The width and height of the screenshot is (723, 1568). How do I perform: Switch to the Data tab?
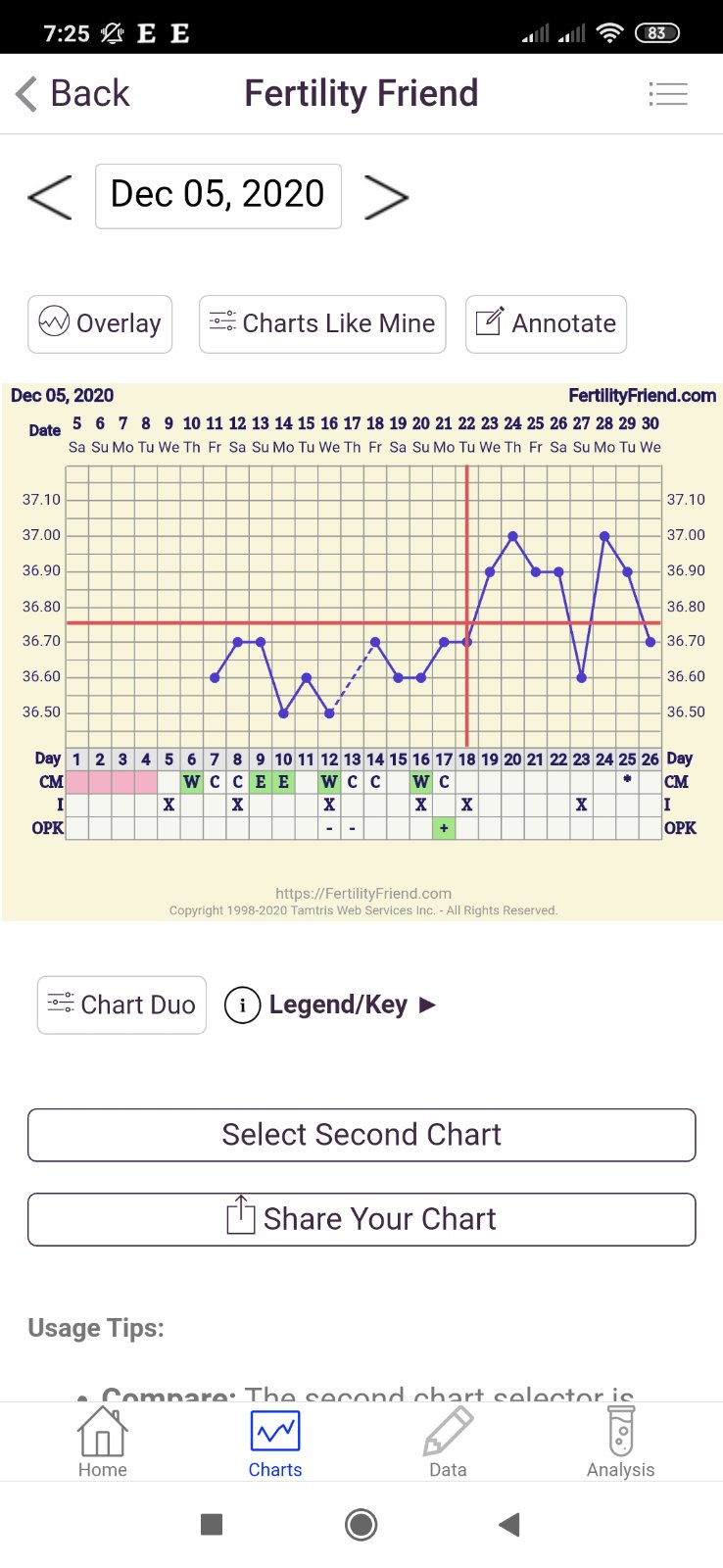coord(448,1443)
